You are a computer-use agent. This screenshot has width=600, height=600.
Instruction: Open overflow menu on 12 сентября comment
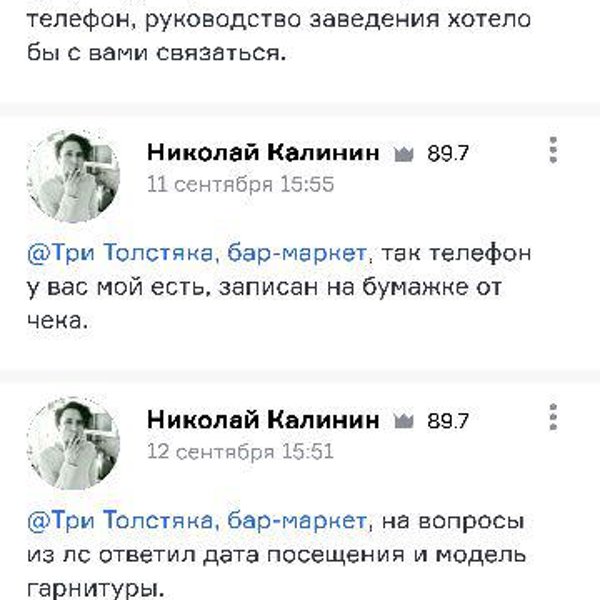[x=553, y=418]
